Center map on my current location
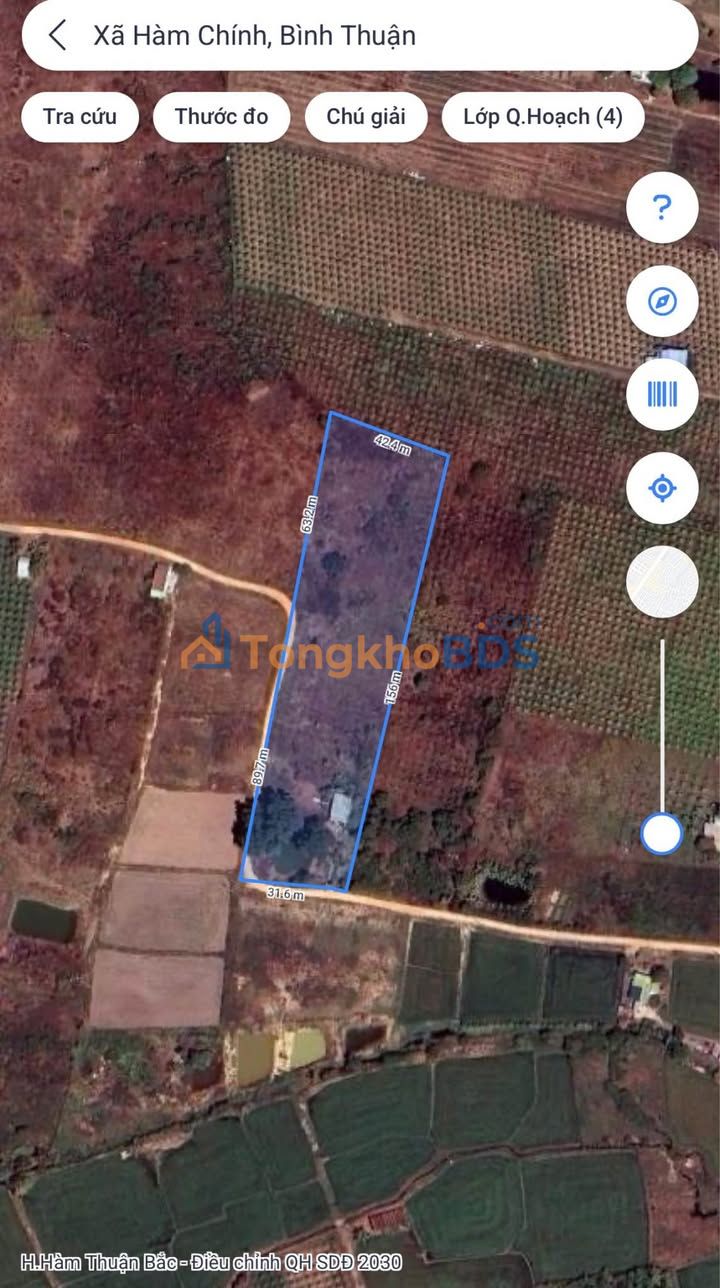Image resolution: width=720 pixels, height=1288 pixels. [x=662, y=488]
